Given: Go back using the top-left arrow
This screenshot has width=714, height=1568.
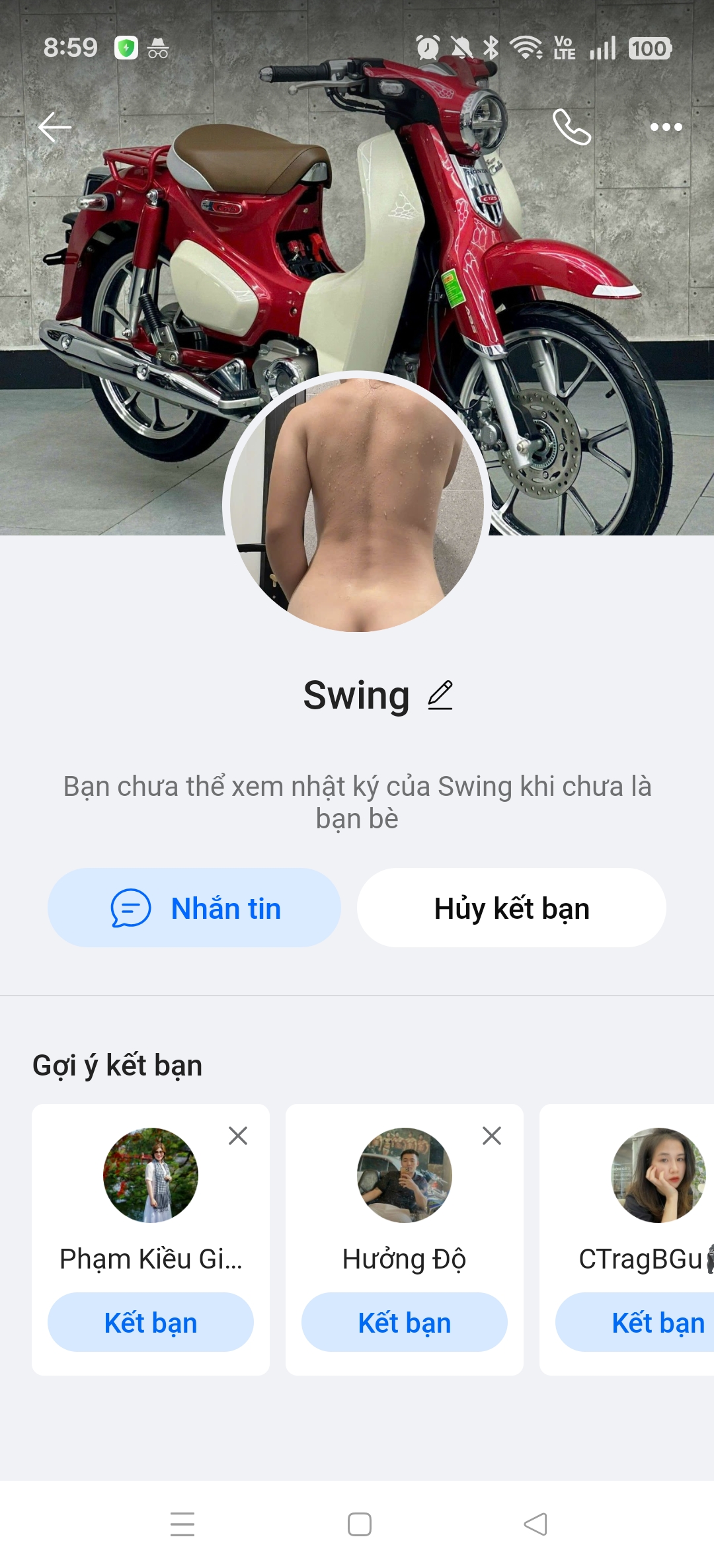Looking at the screenshot, I should [x=54, y=127].
